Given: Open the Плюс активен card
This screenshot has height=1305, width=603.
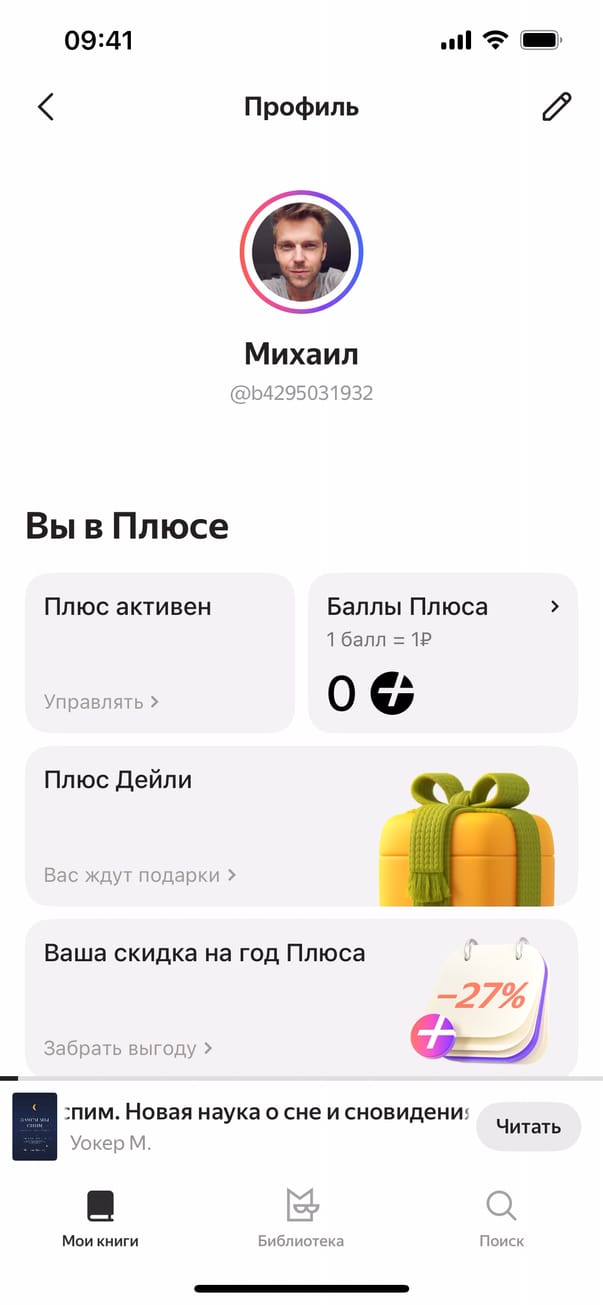Looking at the screenshot, I should coord(160,652).
